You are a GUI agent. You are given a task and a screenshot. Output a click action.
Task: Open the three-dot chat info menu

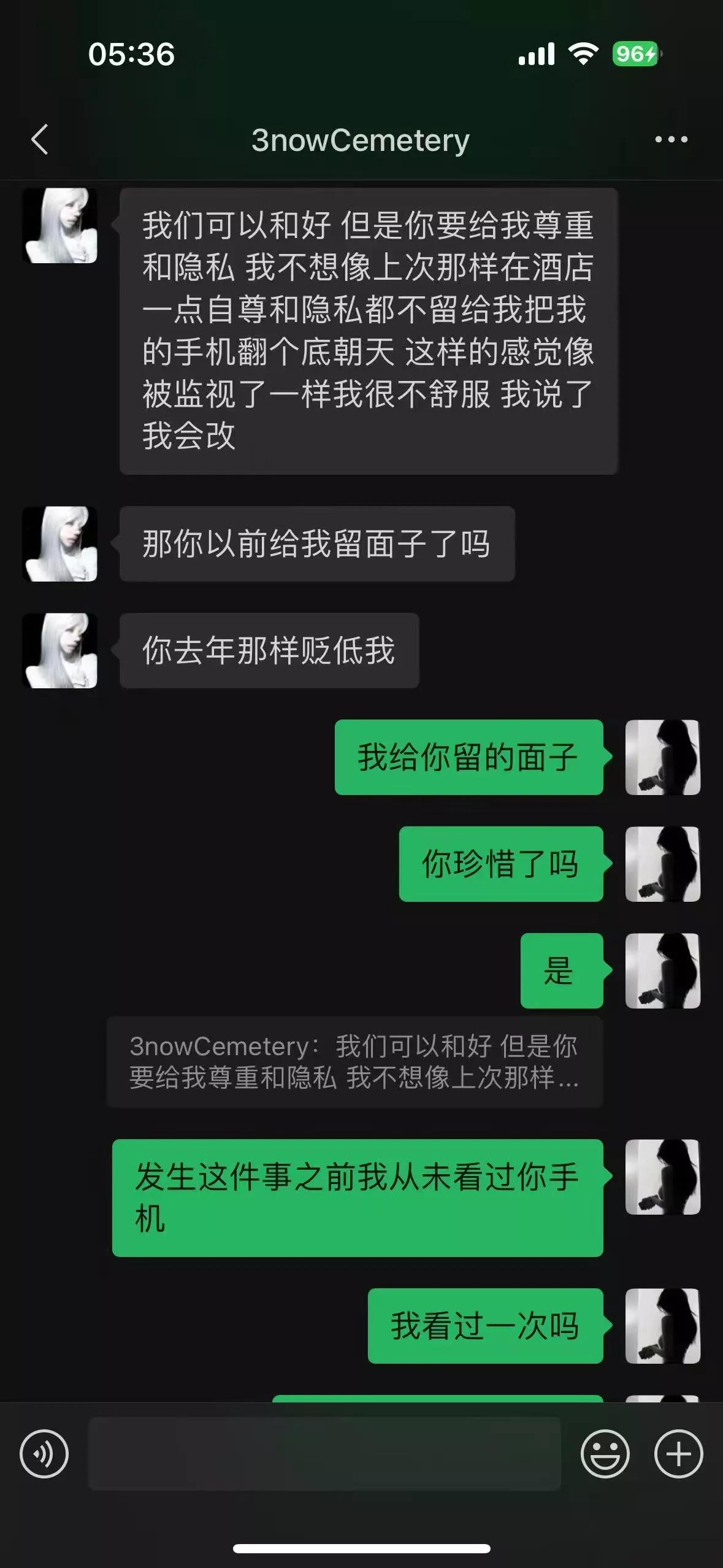(671, 140)
